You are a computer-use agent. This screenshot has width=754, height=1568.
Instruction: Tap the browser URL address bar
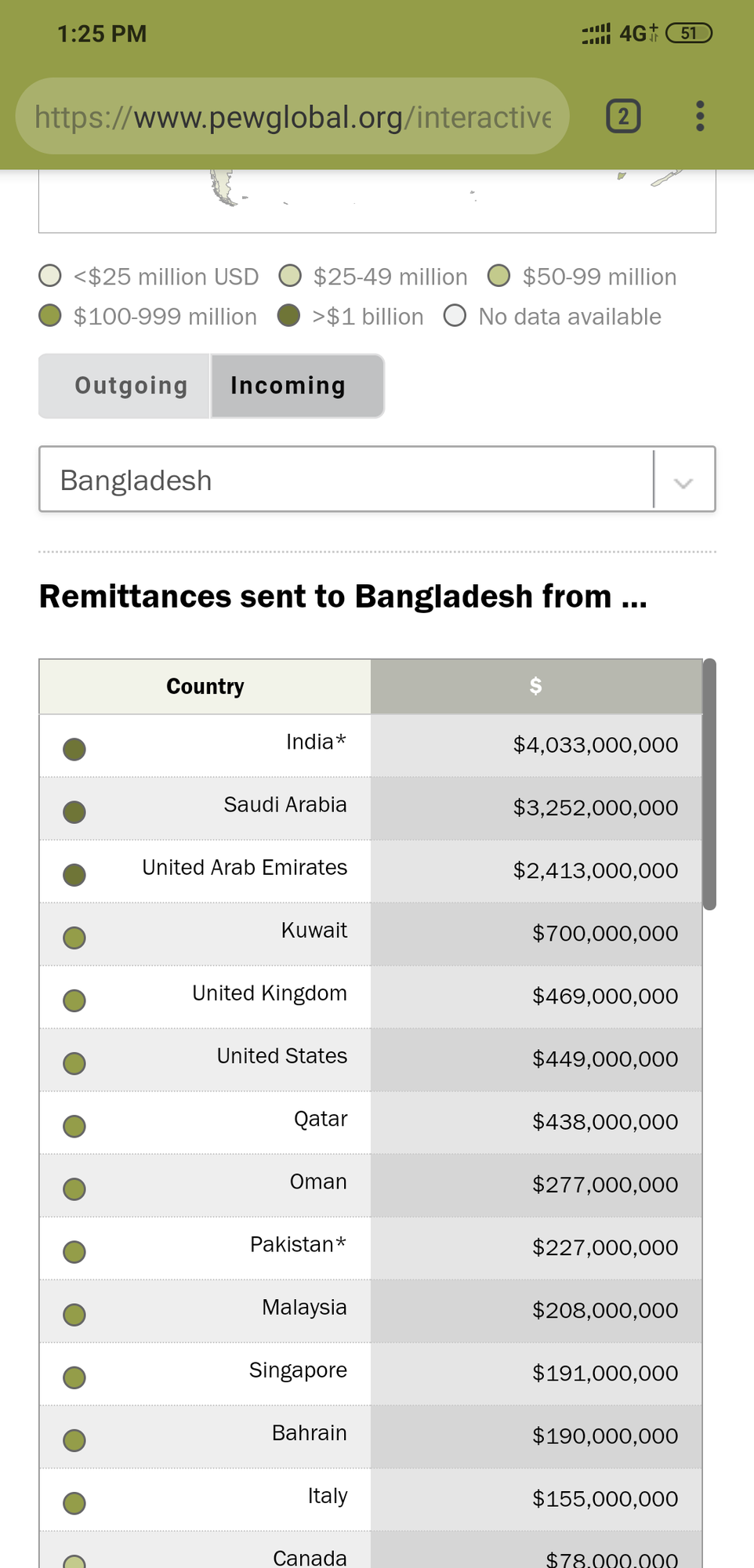292,116
